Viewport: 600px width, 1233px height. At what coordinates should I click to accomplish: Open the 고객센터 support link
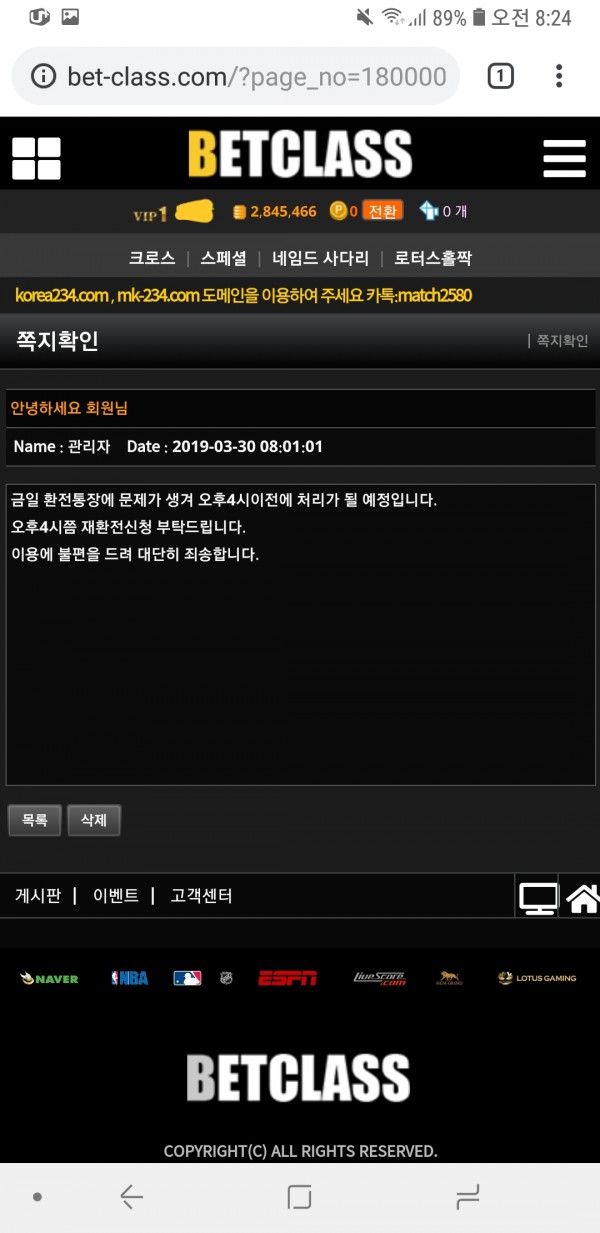coord(201,896)
